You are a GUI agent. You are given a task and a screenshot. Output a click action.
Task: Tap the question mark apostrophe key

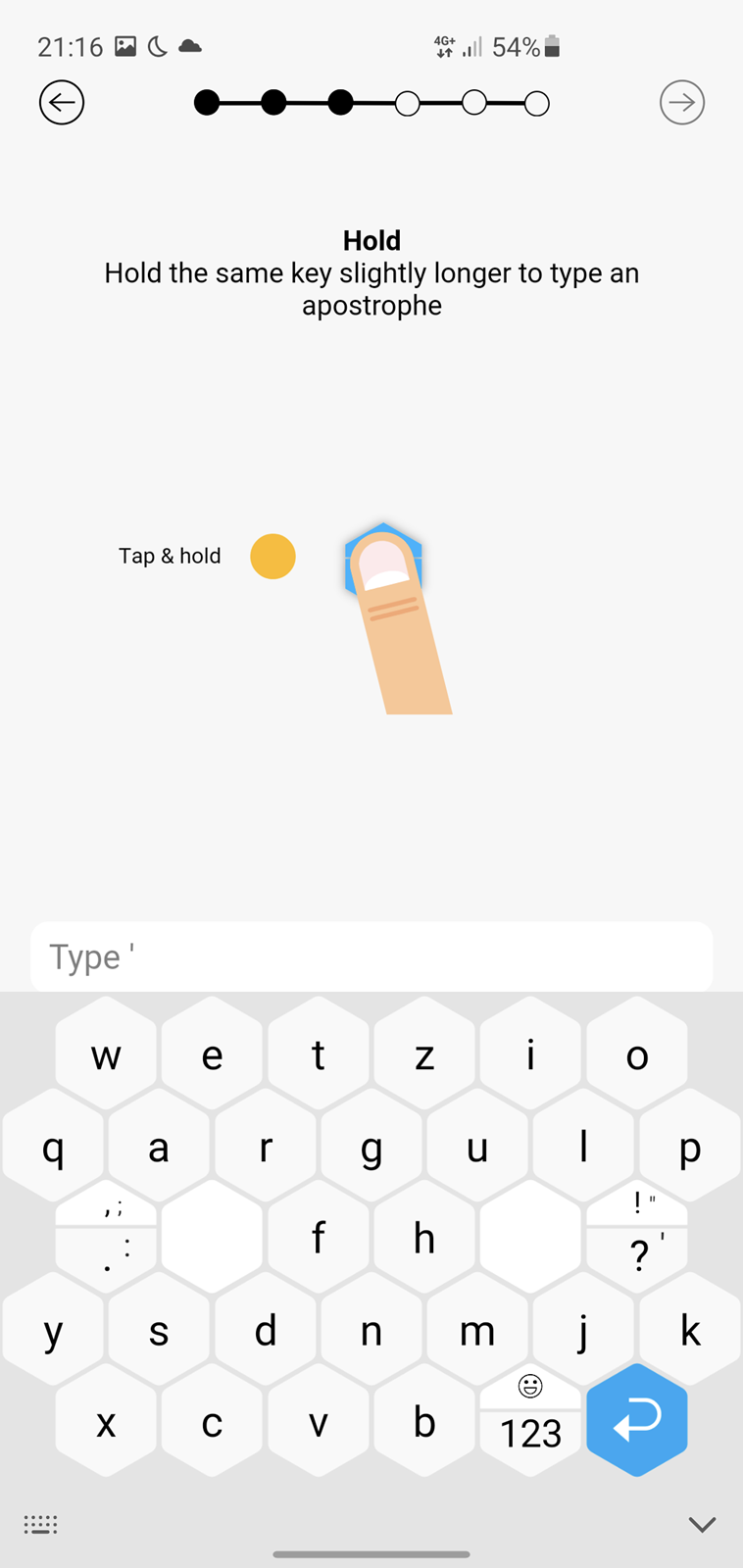click(x=637, y=1253)
